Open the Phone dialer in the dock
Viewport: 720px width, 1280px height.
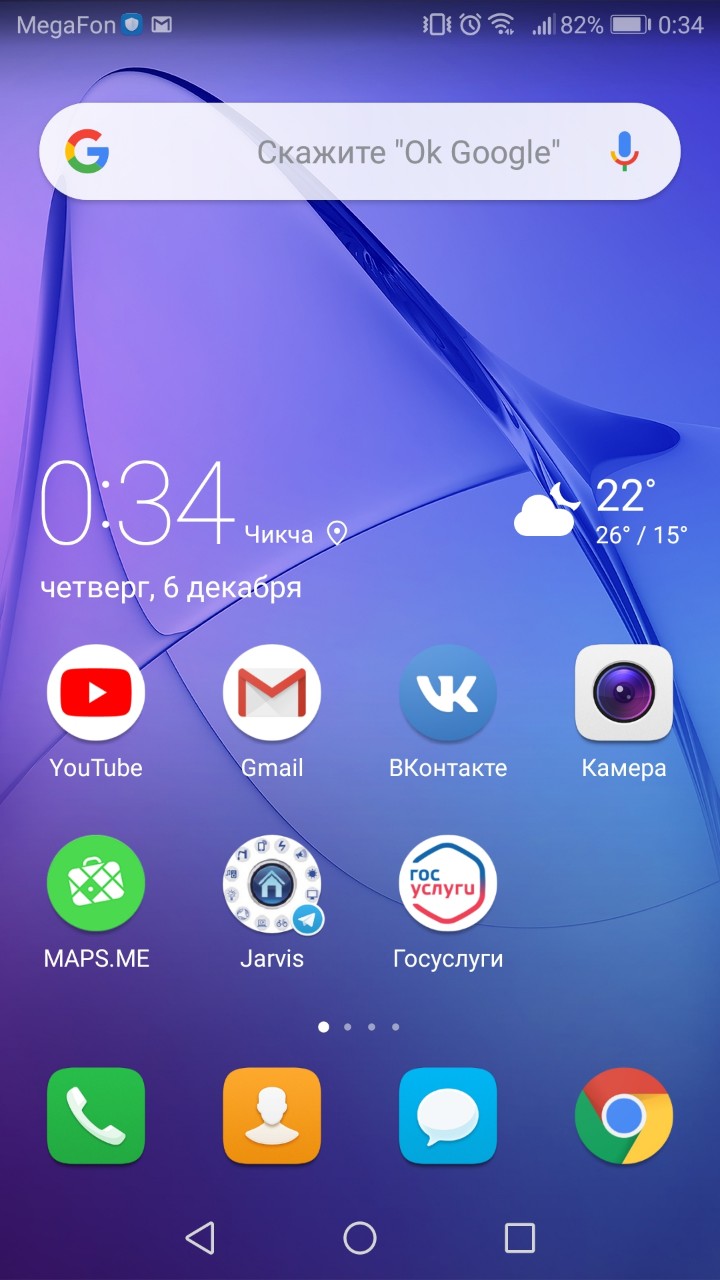pyautogui.click(x=96, y=1116)
